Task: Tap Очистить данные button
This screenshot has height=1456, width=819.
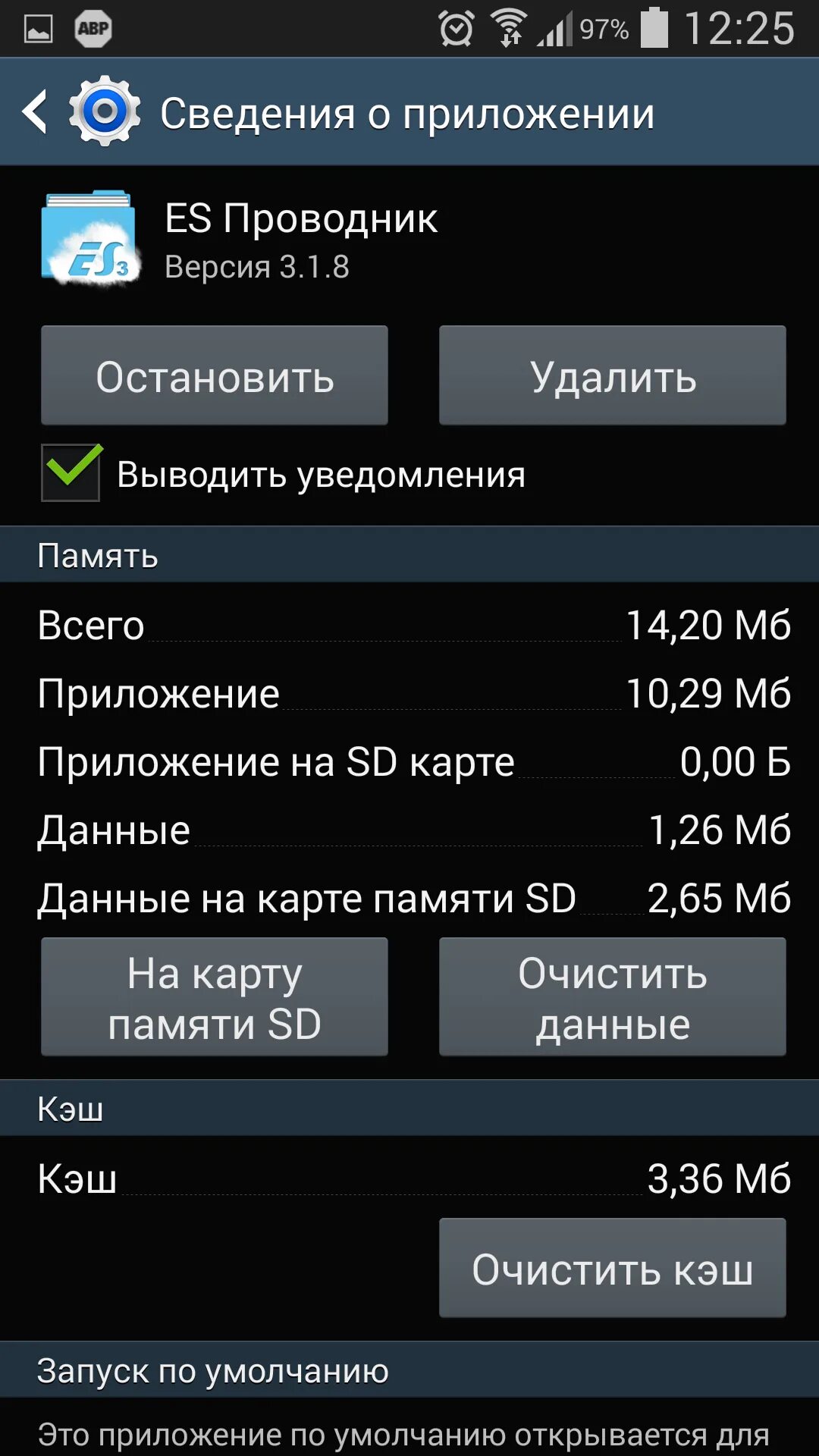Action: click(x=613, y=997)
